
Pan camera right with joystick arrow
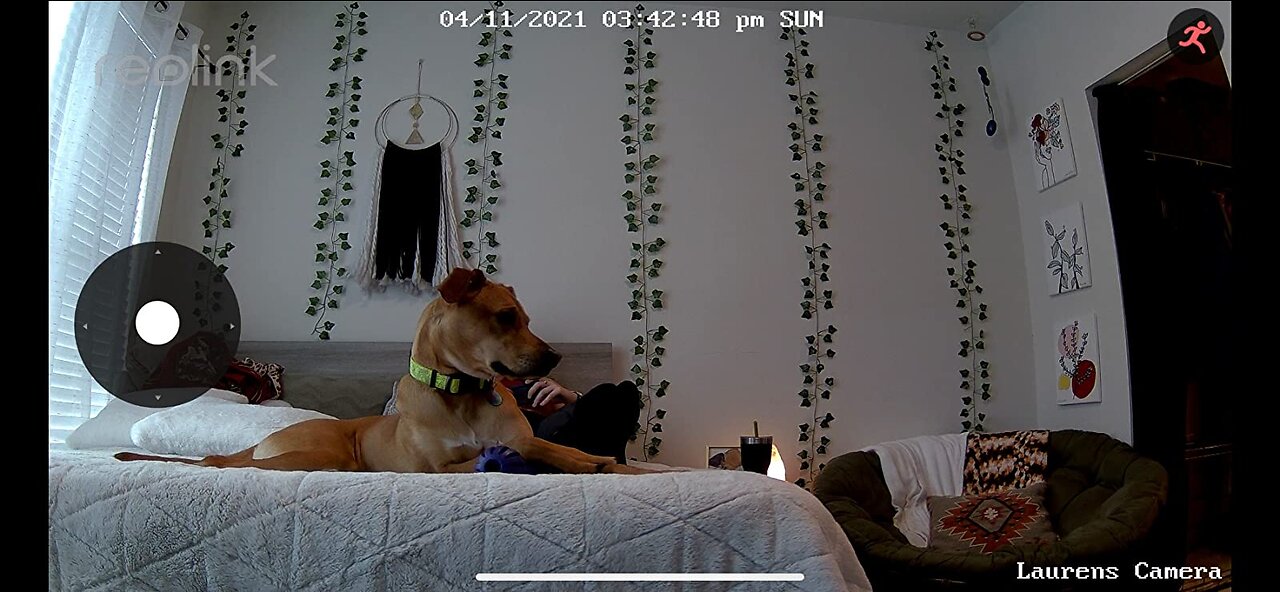click(230, 325)
